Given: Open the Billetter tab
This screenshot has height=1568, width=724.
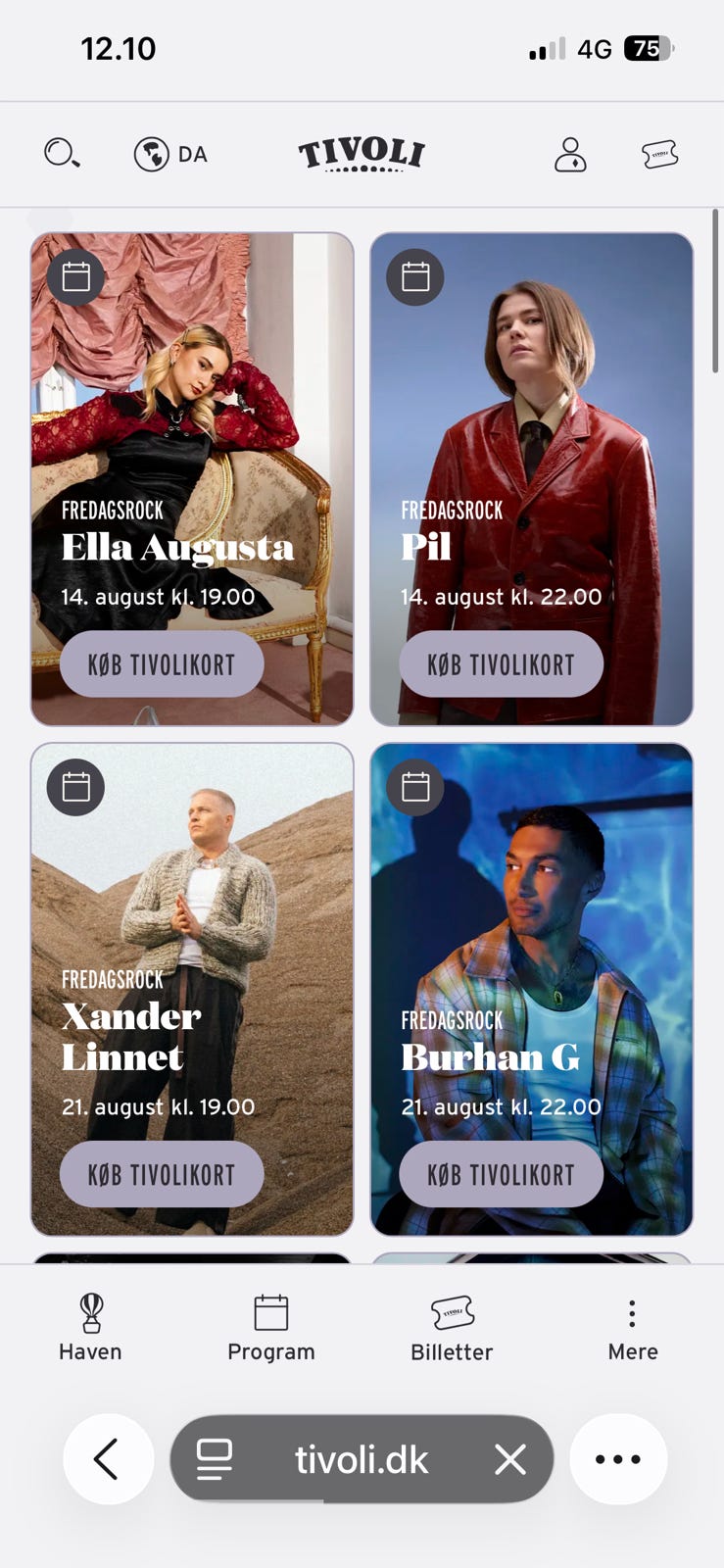Looking at the screenshot, I should point(452,1328).
